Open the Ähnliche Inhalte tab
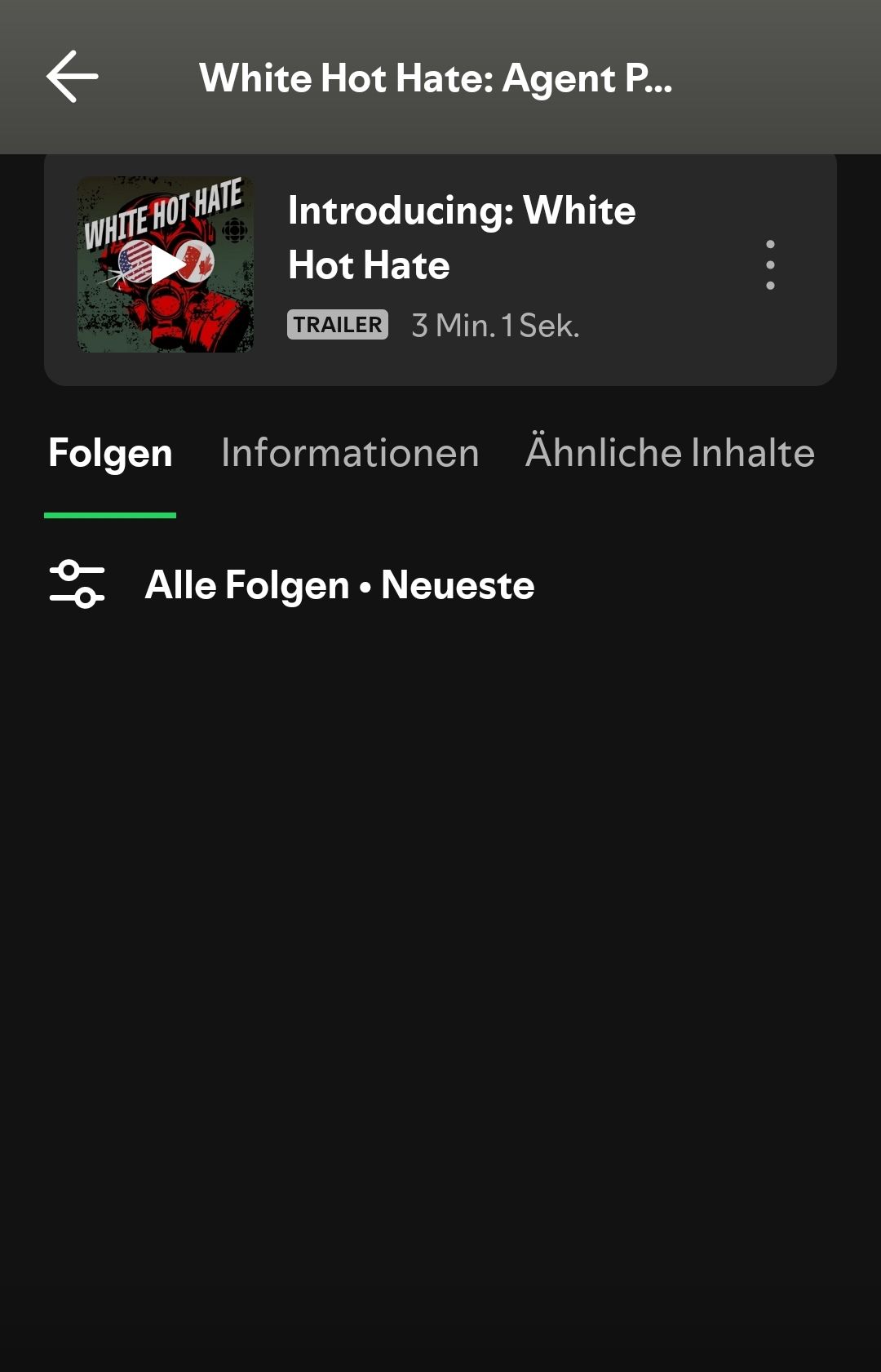 pyautogui.click(x=669, y=453)
